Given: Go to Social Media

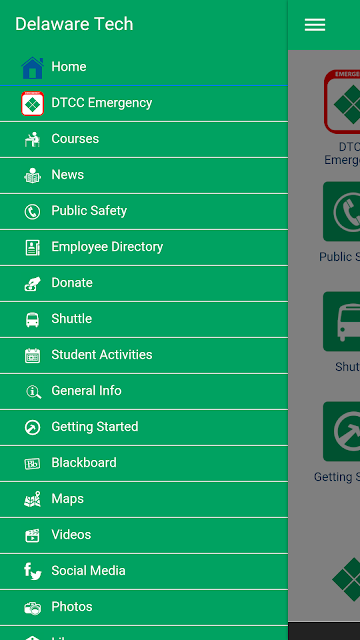Looking at the screenshot, I should coord(144,571).
